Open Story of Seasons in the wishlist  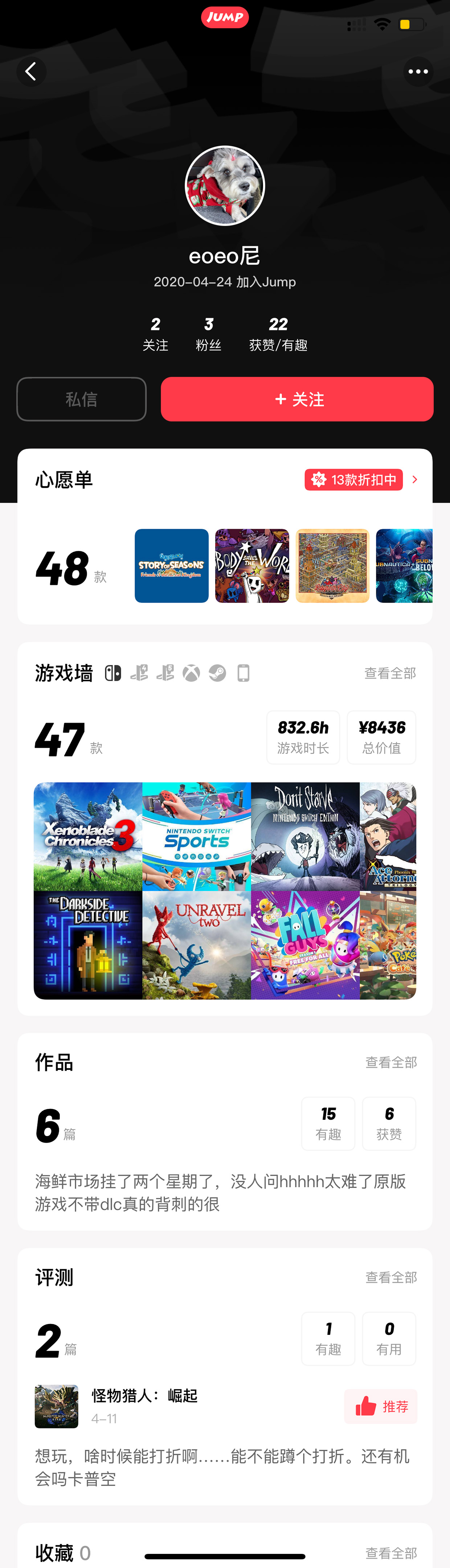coord(171,566)
